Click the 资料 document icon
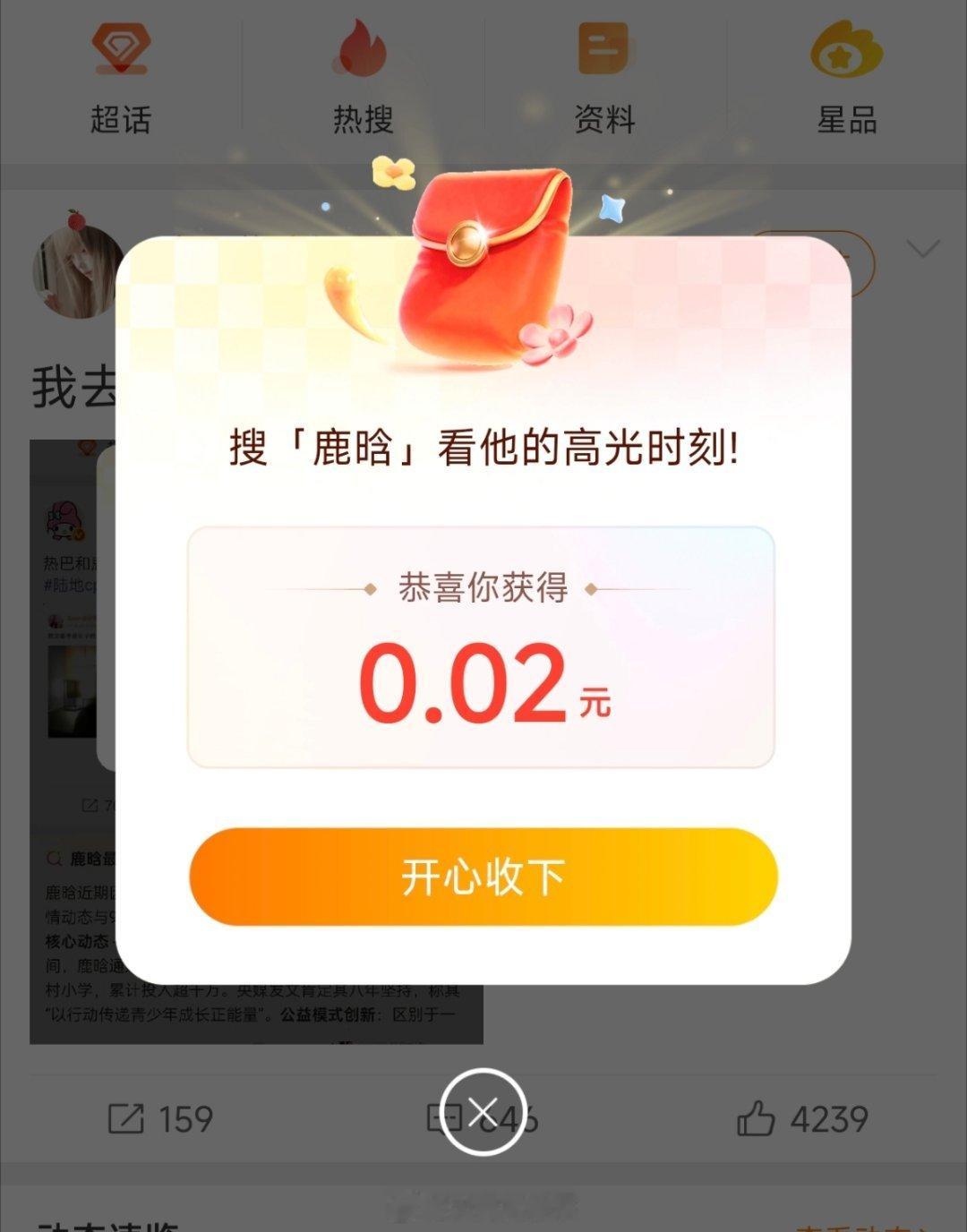967x1232 pixels. coord(604,49)
